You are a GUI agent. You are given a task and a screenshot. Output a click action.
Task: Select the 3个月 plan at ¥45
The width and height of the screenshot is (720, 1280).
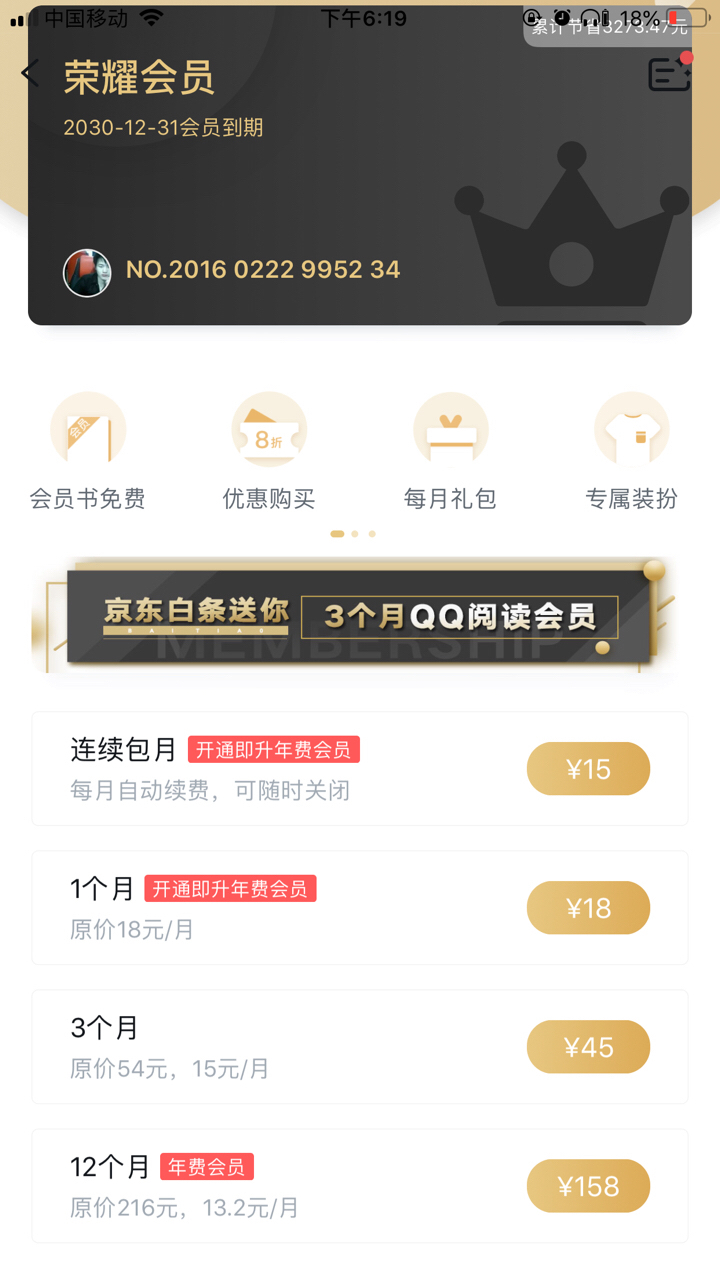(x=588, y=1047)
